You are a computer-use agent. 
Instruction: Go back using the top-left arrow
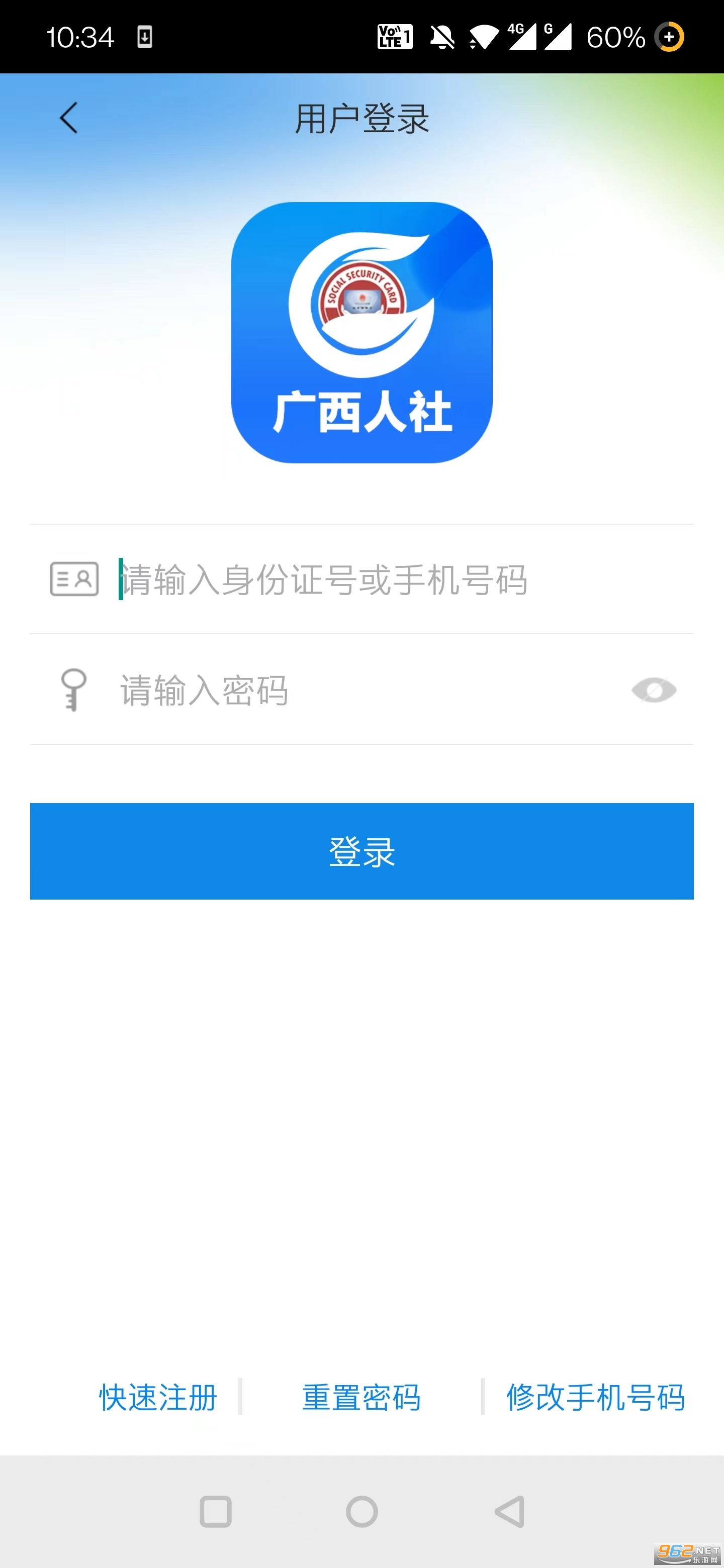tap(69, 118)
